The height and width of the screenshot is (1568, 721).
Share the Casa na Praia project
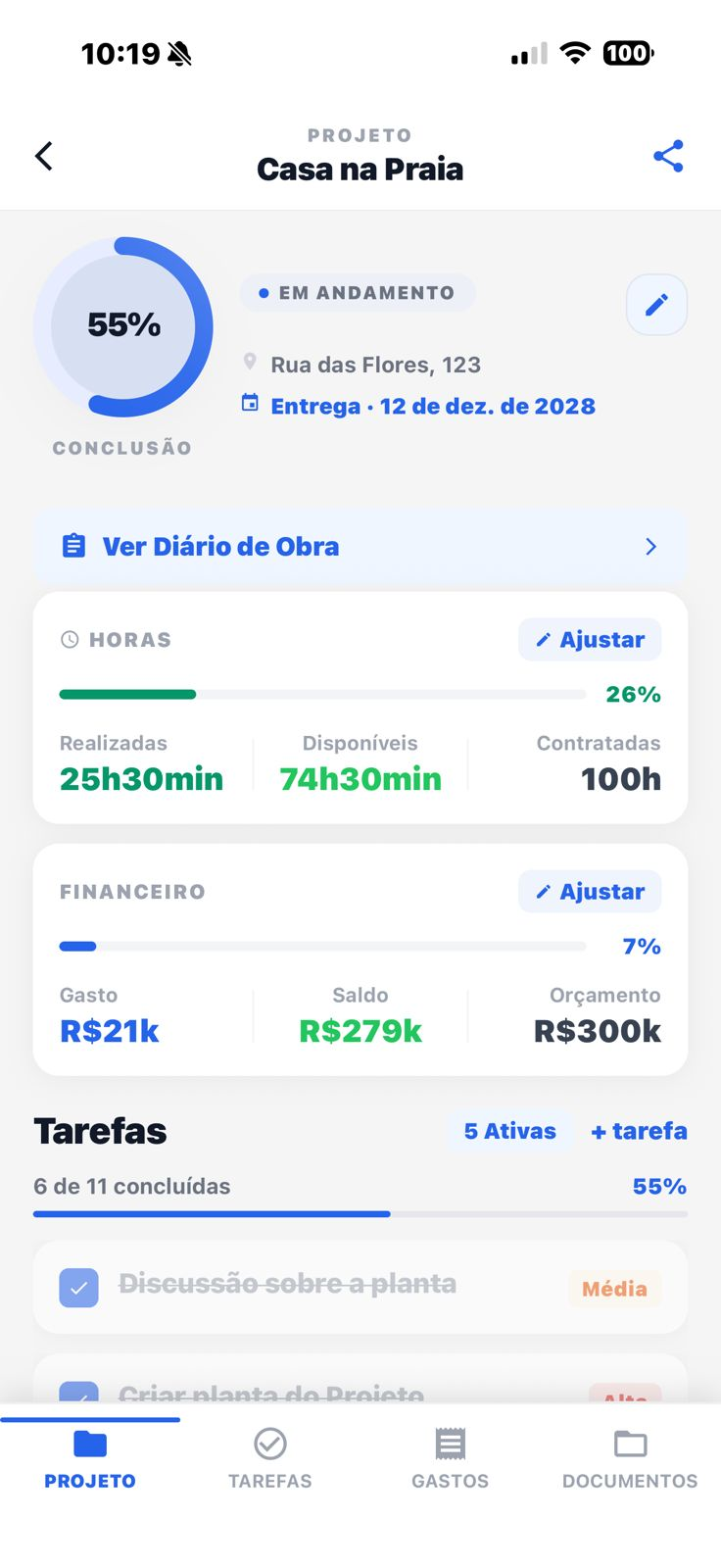click(x=668, y=155)
